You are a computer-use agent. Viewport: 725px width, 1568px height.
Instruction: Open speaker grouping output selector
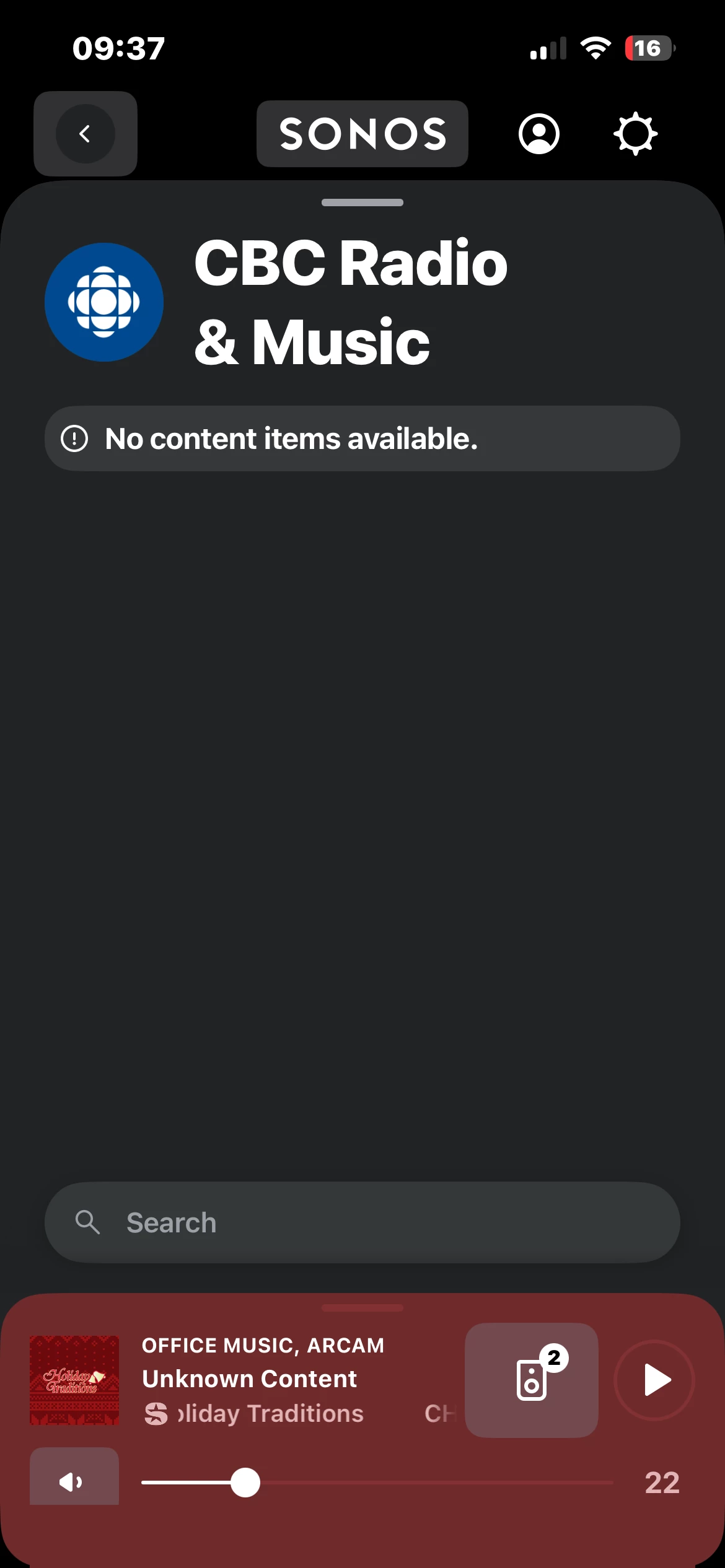pos(531,1380)
